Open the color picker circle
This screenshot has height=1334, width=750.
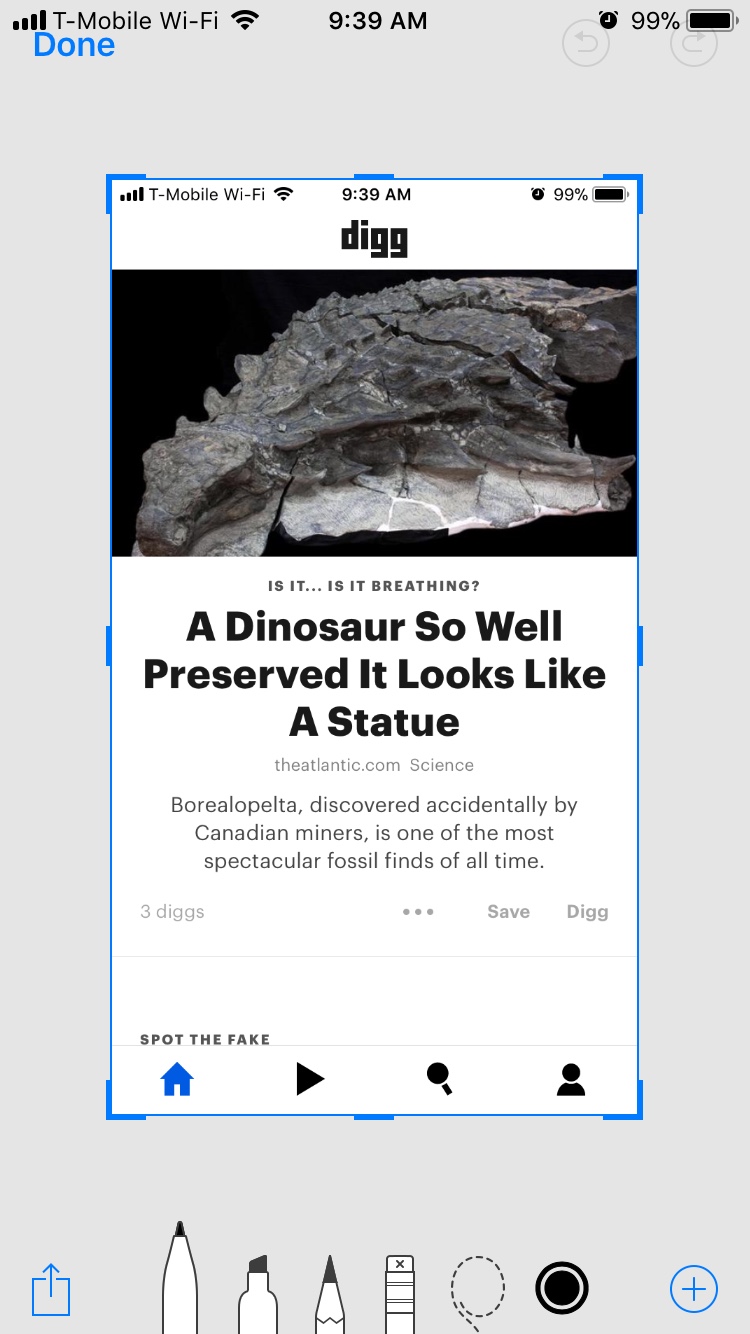(x=562, y=1288)
